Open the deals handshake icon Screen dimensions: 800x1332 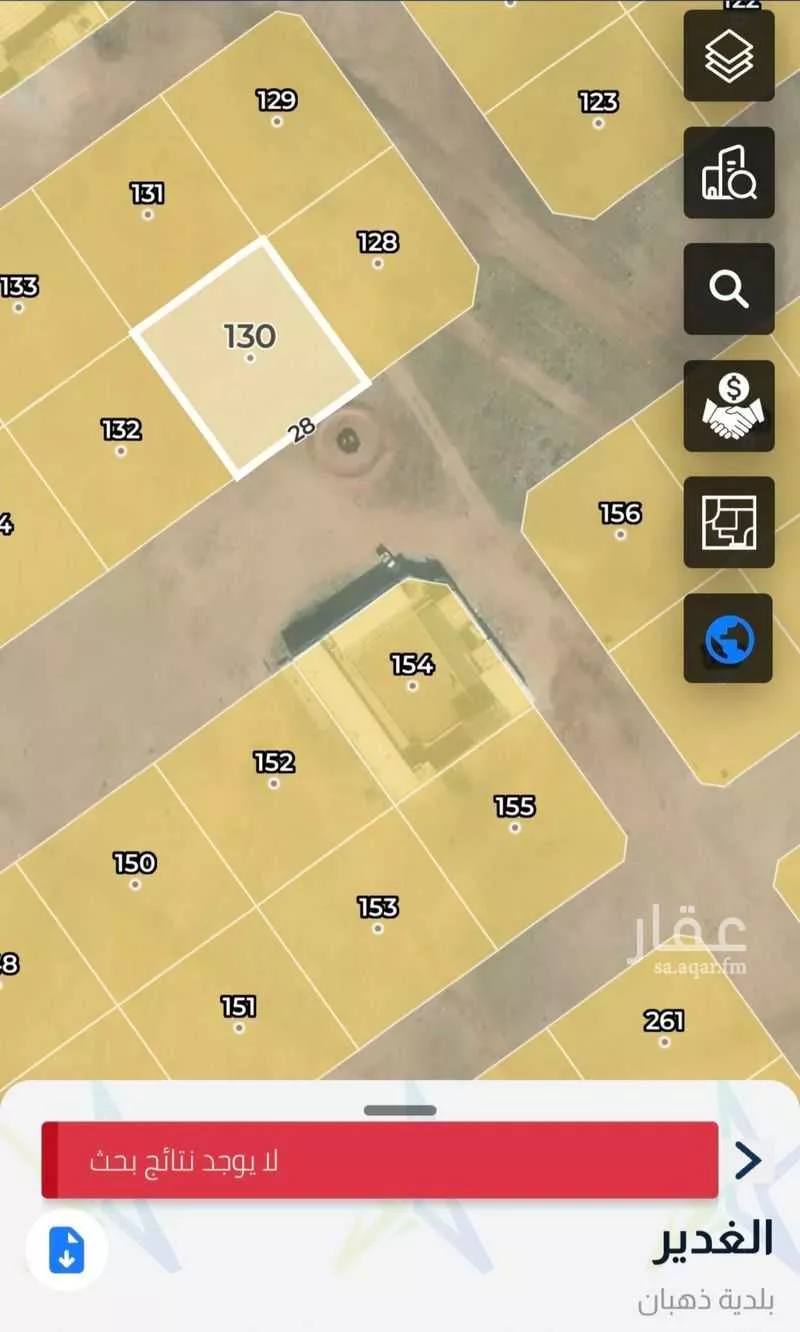[x=729, y=406]
